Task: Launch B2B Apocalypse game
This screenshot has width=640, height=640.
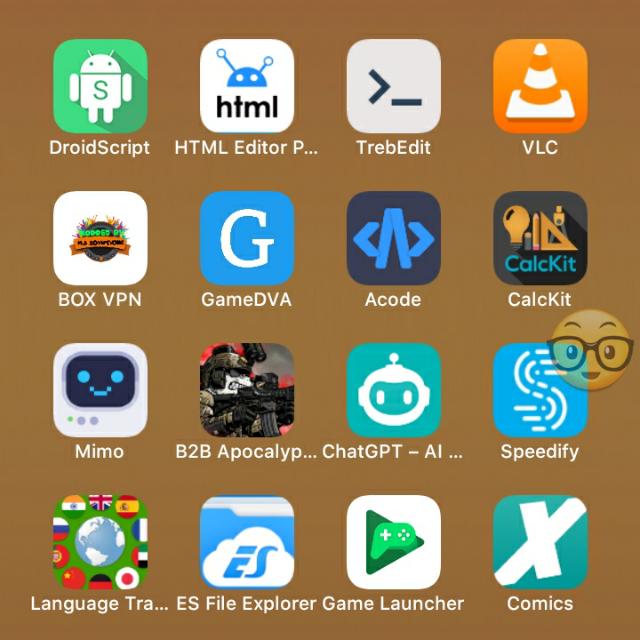Action: coord(247,391)
